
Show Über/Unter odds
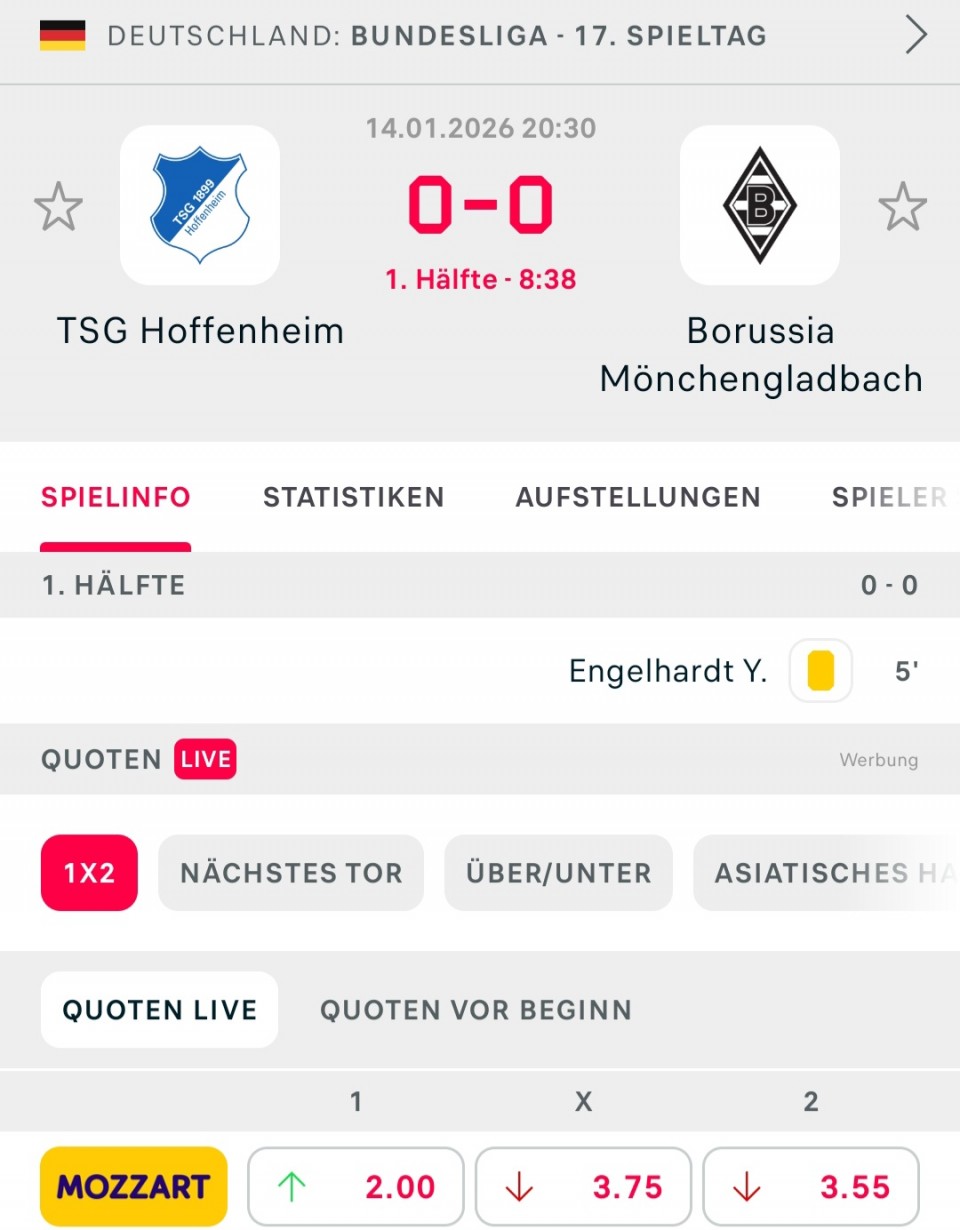[558, 873]
